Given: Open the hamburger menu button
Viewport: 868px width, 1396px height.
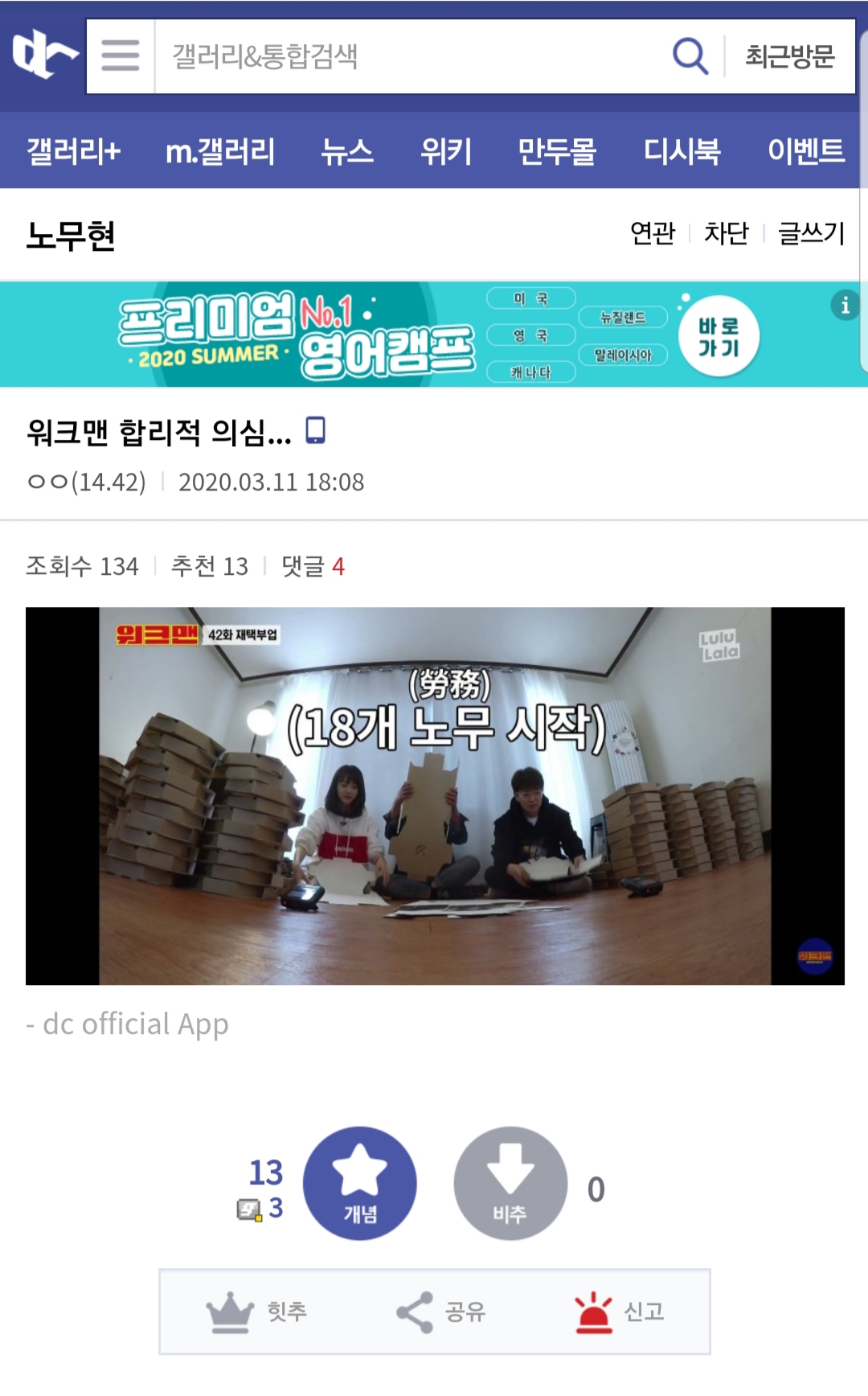Looking at the screenshot, I should 121,56.
